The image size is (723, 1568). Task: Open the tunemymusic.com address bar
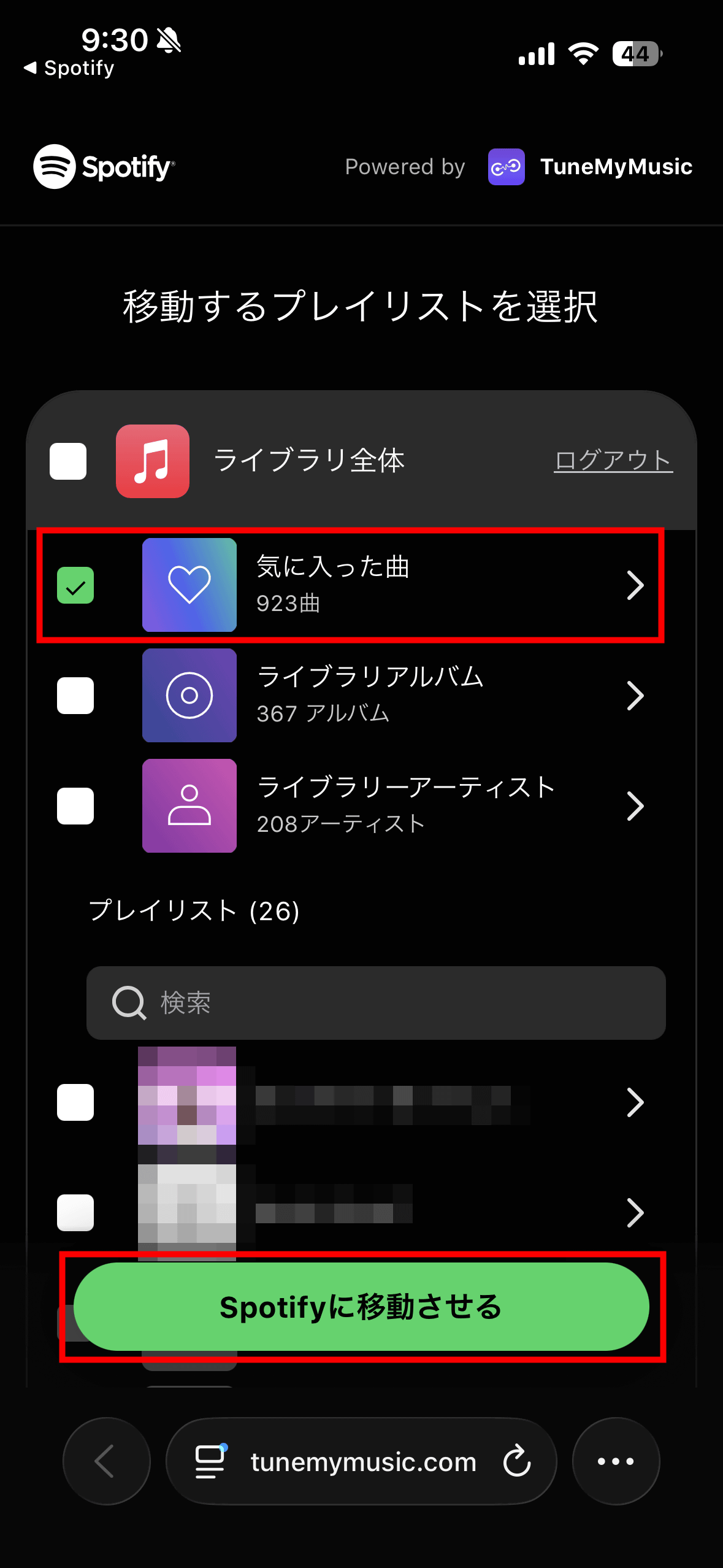pyautogui.click(x=363, y=1462)
